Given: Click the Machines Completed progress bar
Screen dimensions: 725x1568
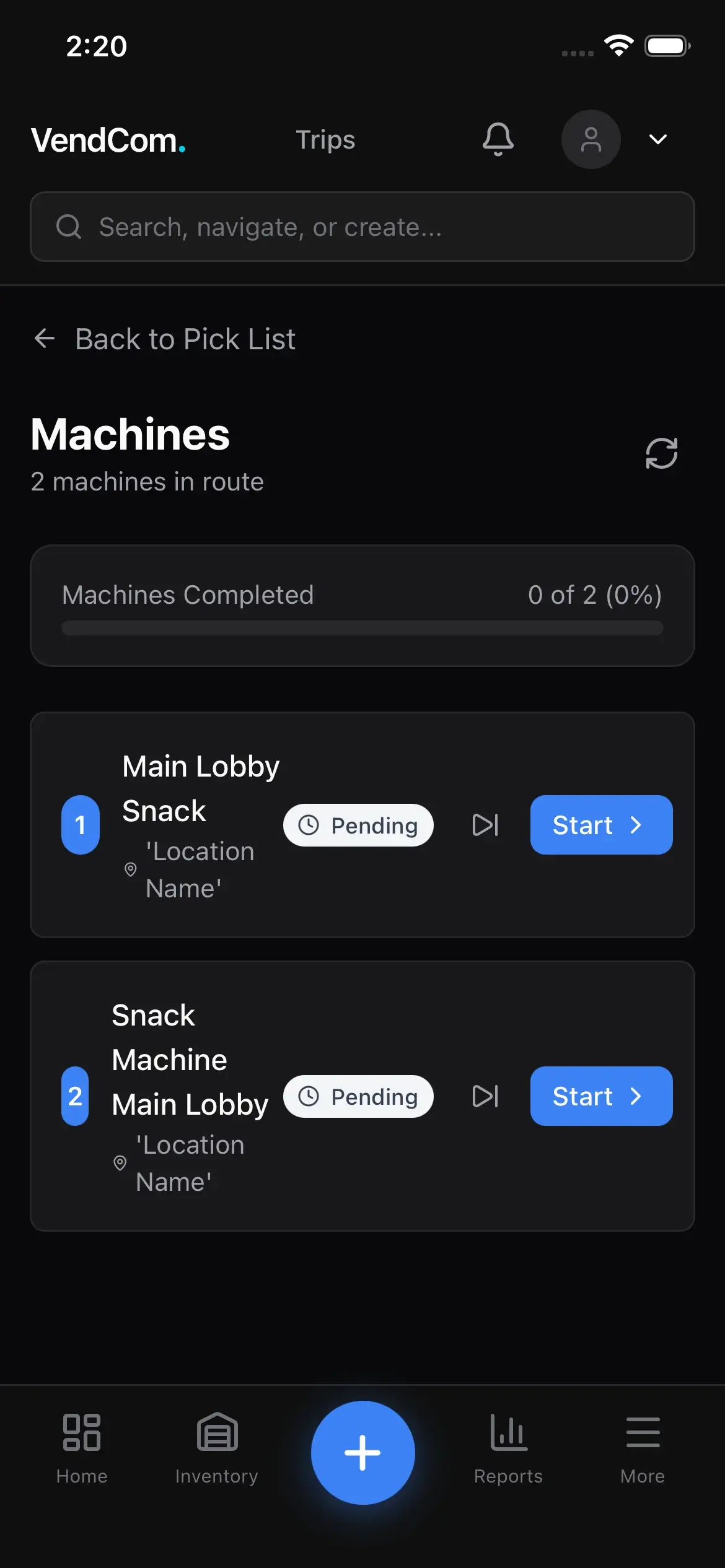Looking at the screenshot, I should 362,627.
